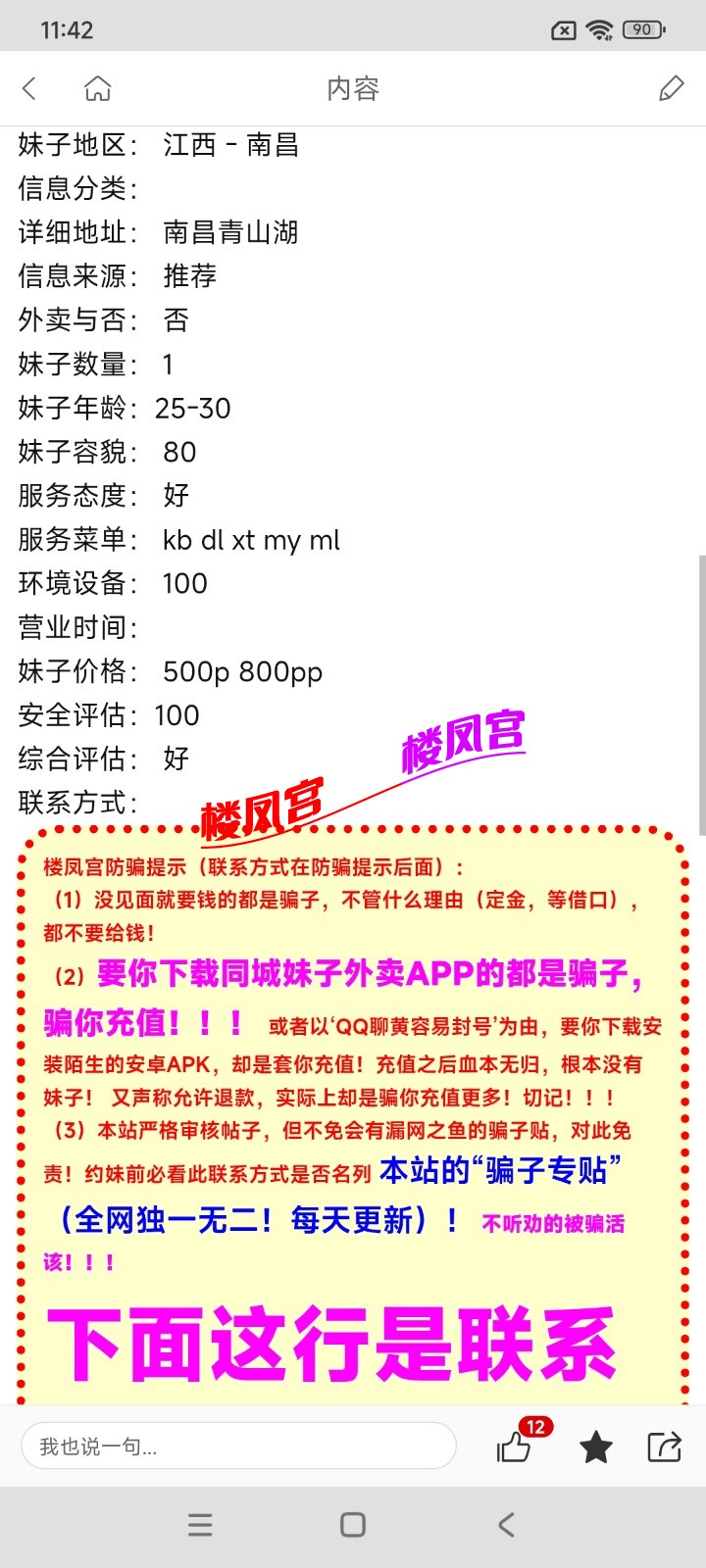The height and width of the screenshot is (1568, 706).
Task: Focus the 我也说一句 comment box
Action: 238,1445
